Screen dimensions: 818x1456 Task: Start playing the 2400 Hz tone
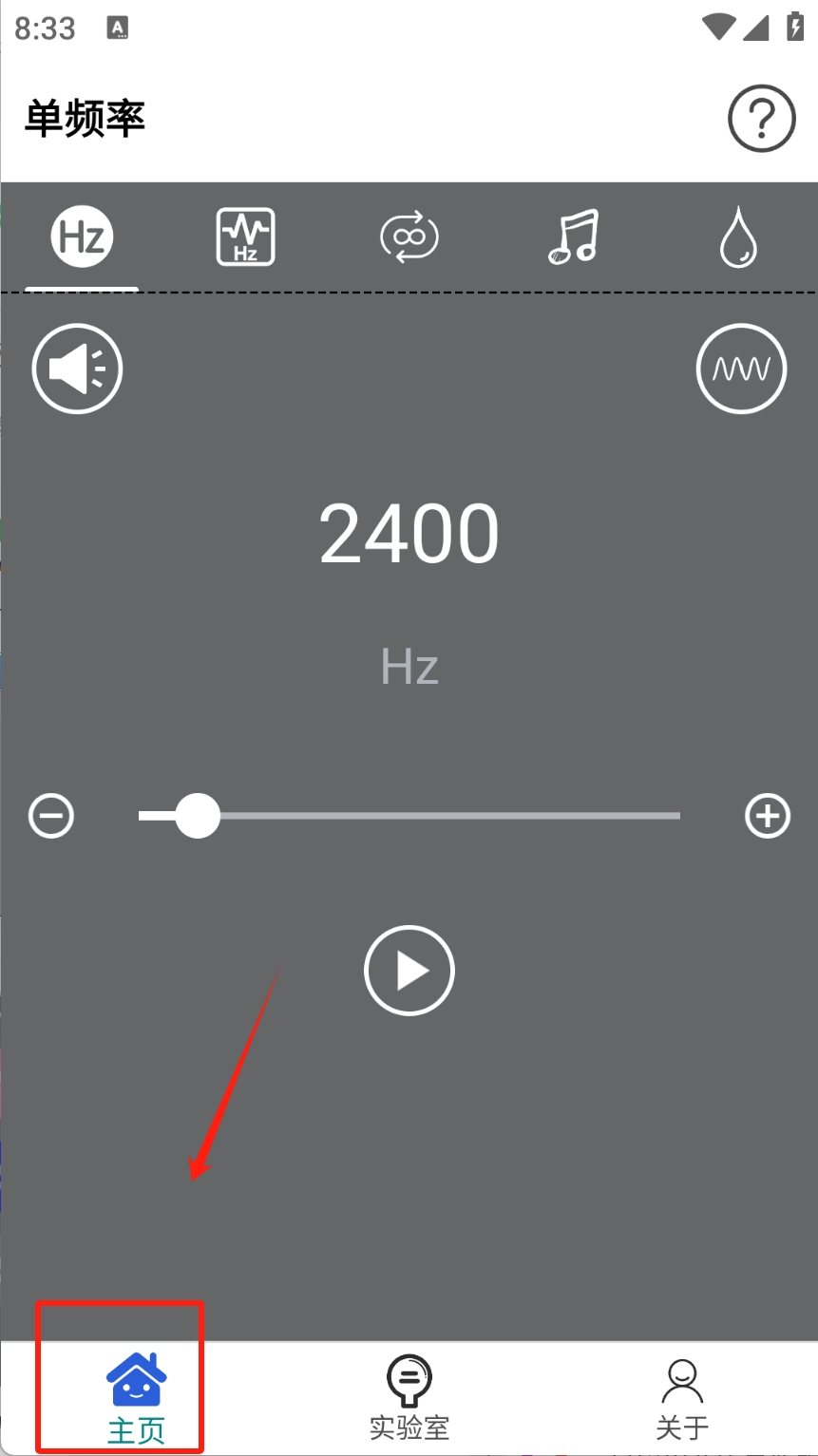pos(409,971)
